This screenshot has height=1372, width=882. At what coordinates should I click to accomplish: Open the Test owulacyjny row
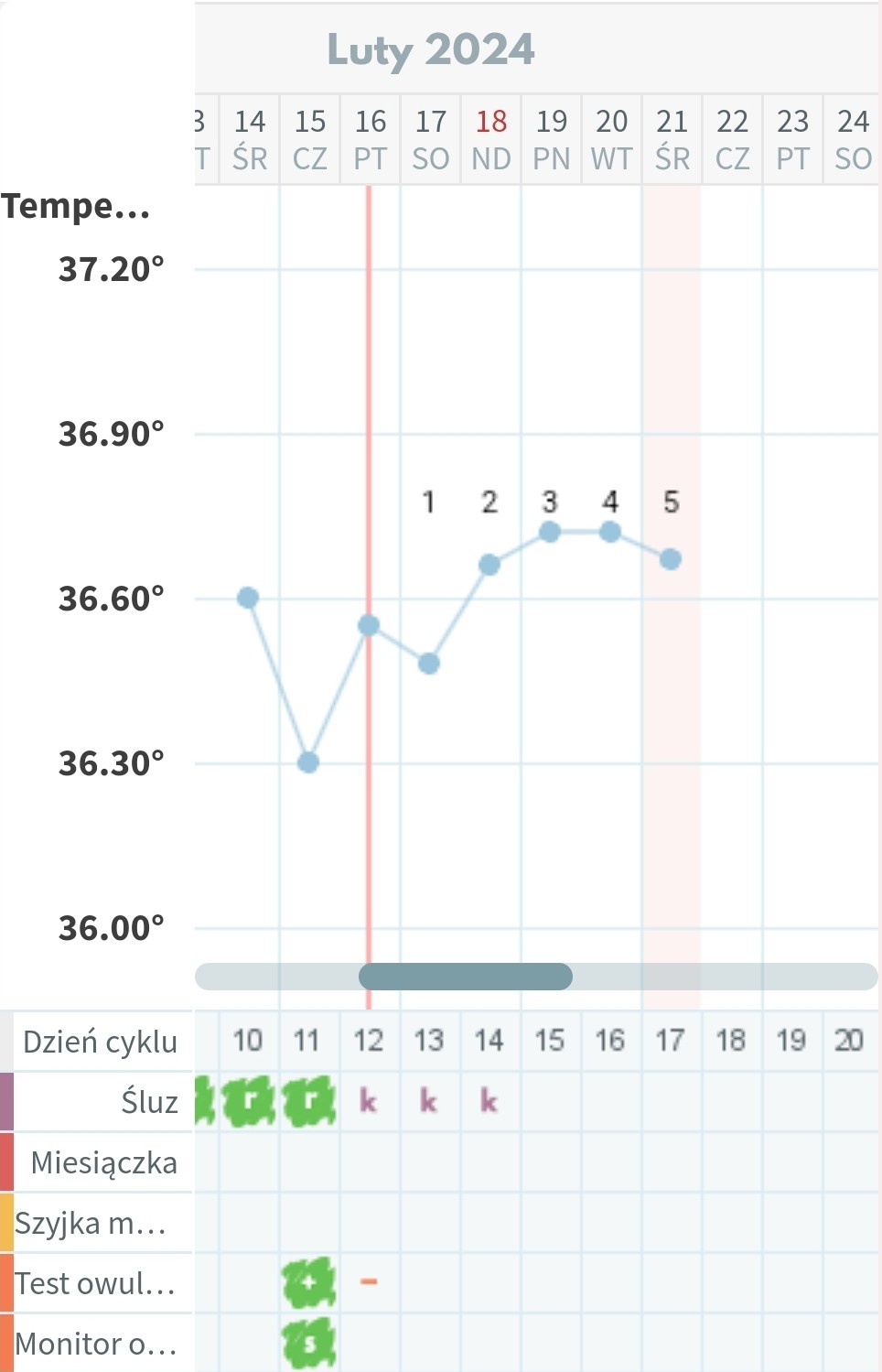pyautogui.click(x=95, y=1283)
